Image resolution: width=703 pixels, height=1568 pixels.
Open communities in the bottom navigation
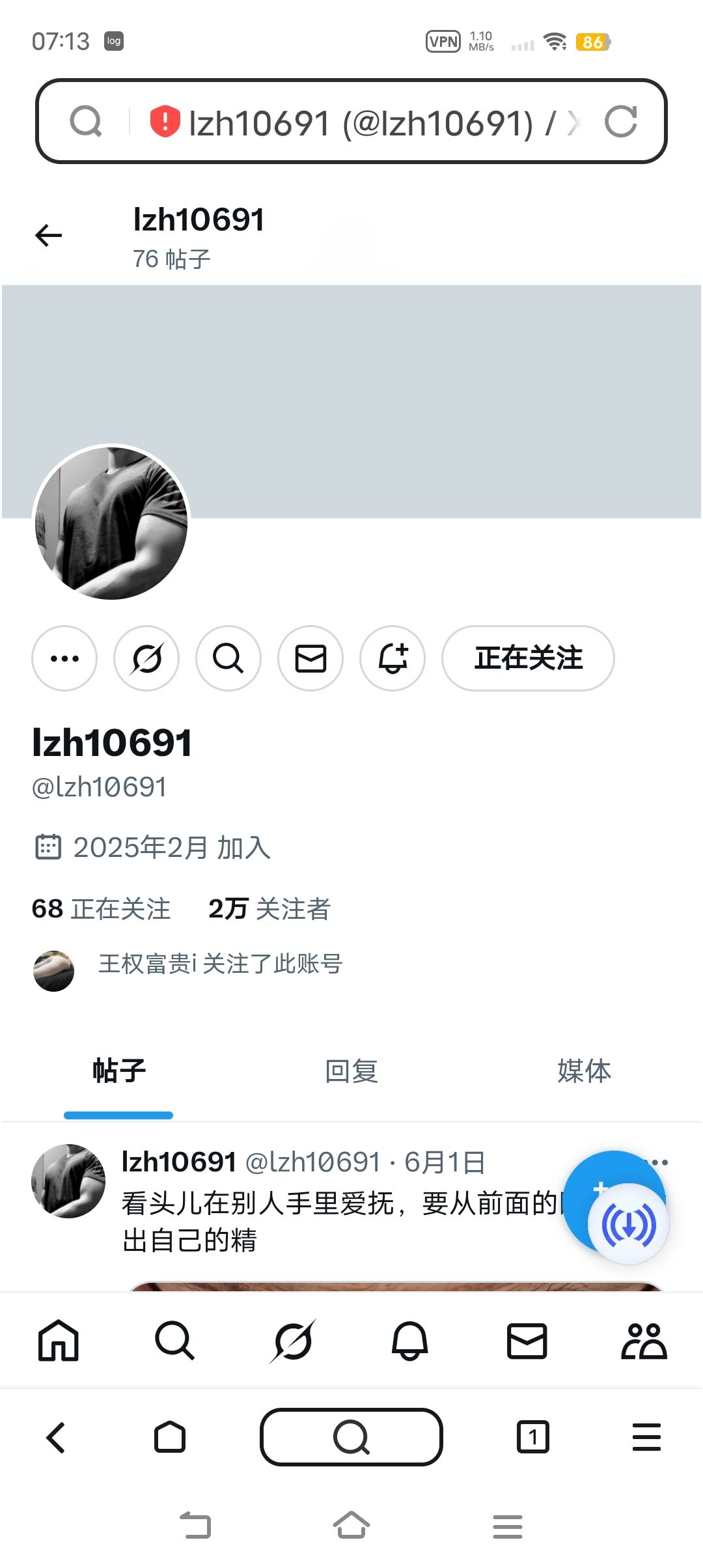click(x=644, y=1341)
